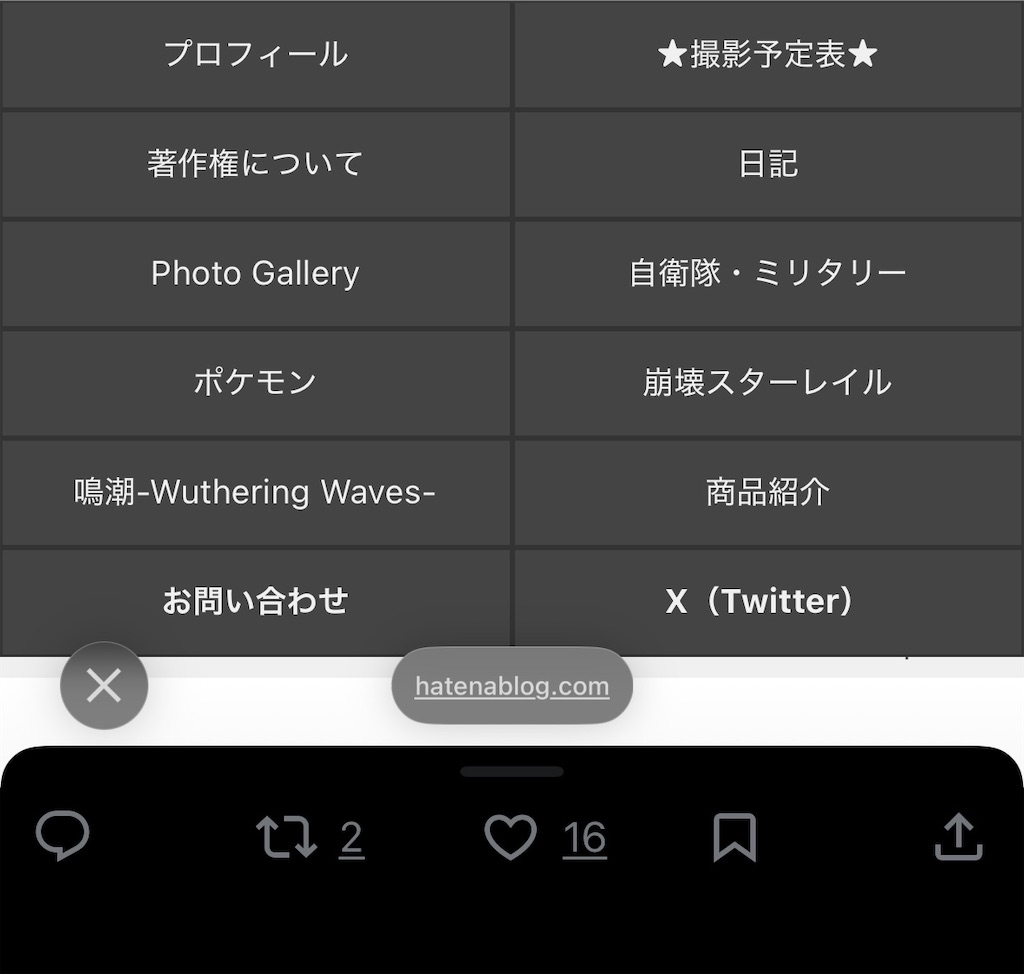
Task: Open 著作権について page
Action: click(256, 164)
